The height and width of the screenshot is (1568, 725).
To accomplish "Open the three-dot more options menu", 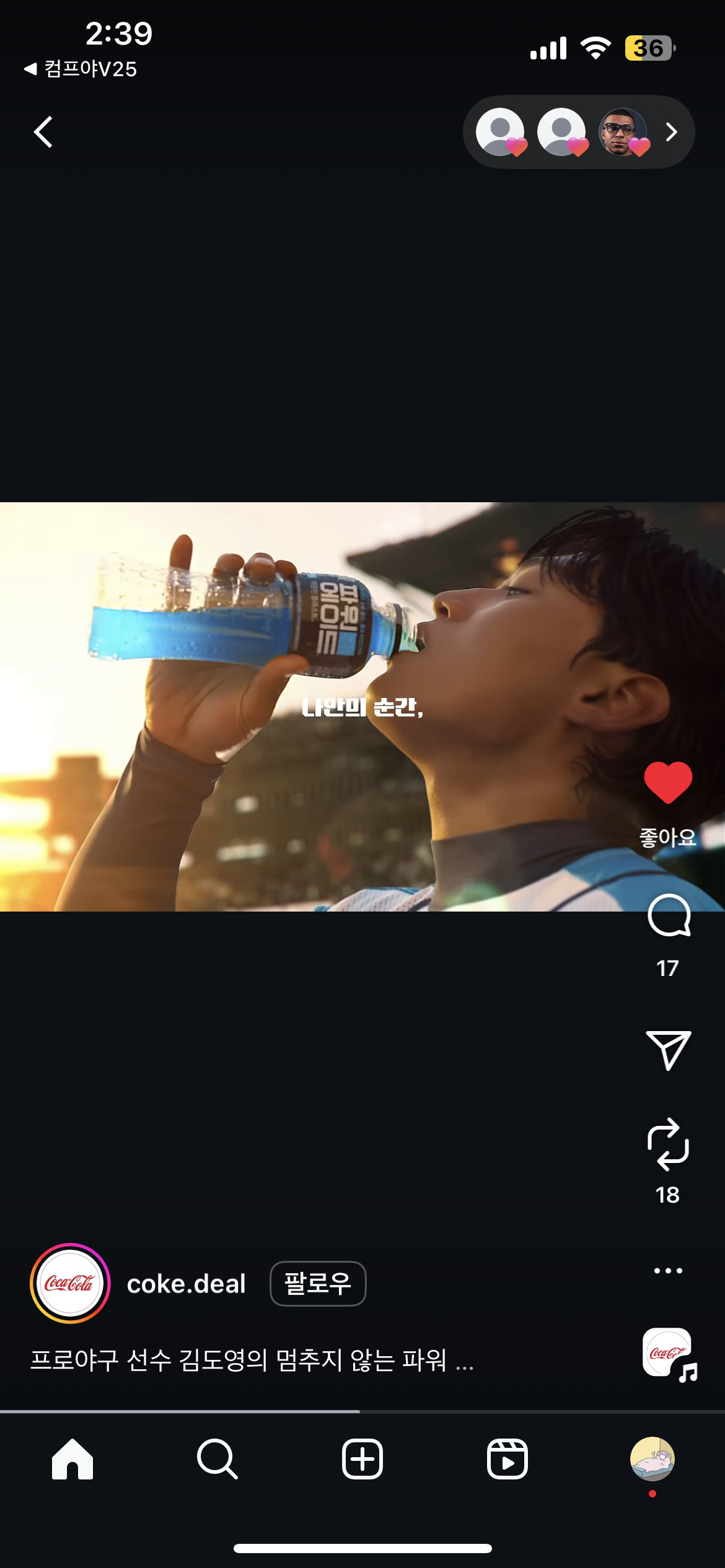I will (668, 1271).
